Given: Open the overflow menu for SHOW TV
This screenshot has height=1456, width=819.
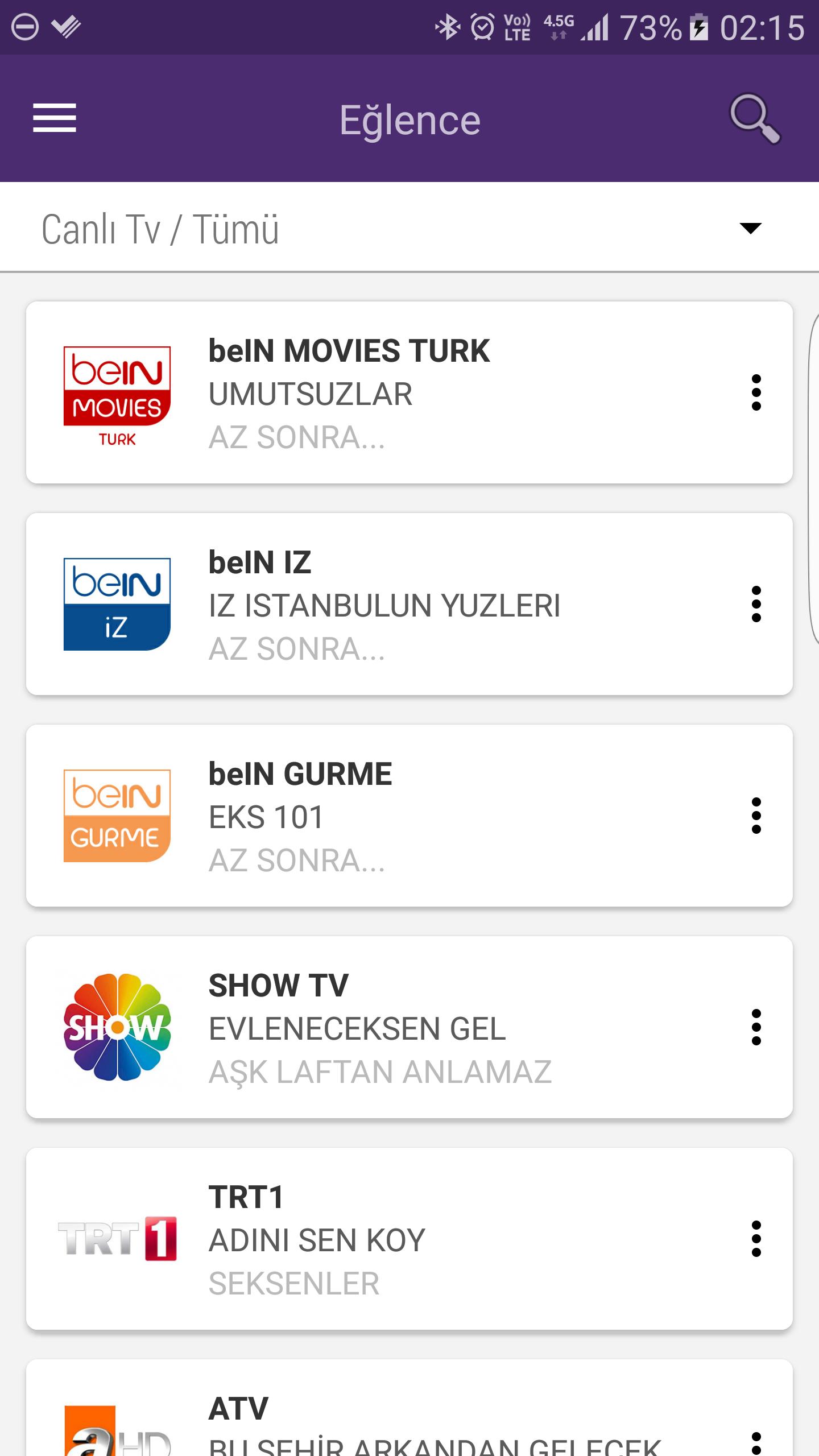Looking at the screenshot, I should click(x=756, y=1028).
